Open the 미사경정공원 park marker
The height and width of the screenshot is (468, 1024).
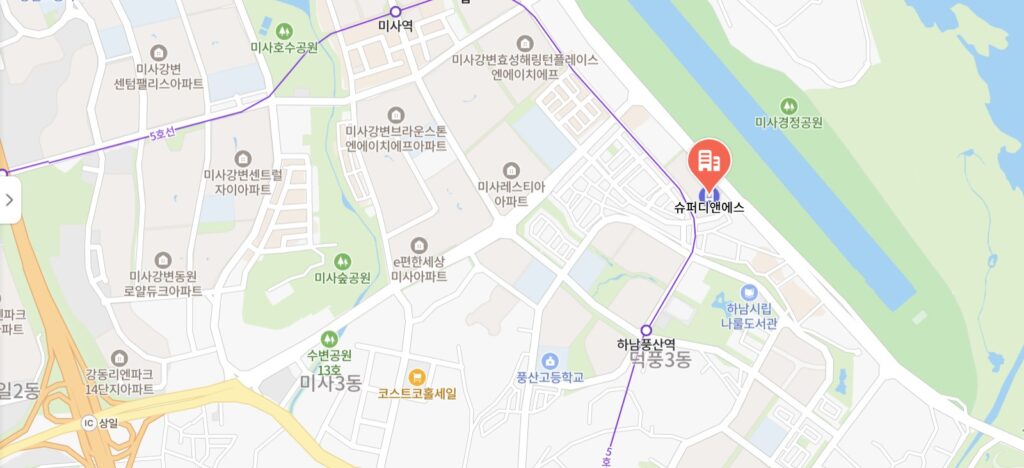click(x=789, y=105)
